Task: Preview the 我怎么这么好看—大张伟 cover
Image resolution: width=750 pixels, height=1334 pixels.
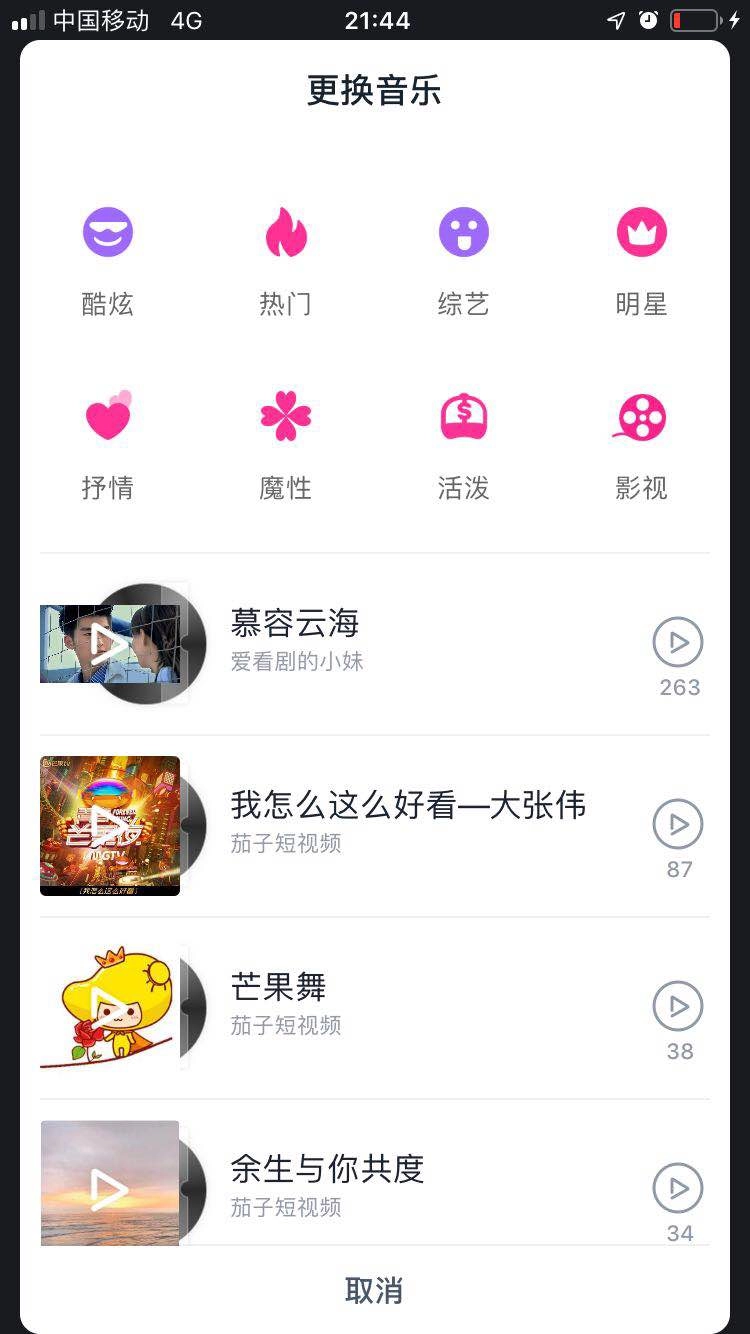Action: [x=110, y=826]
